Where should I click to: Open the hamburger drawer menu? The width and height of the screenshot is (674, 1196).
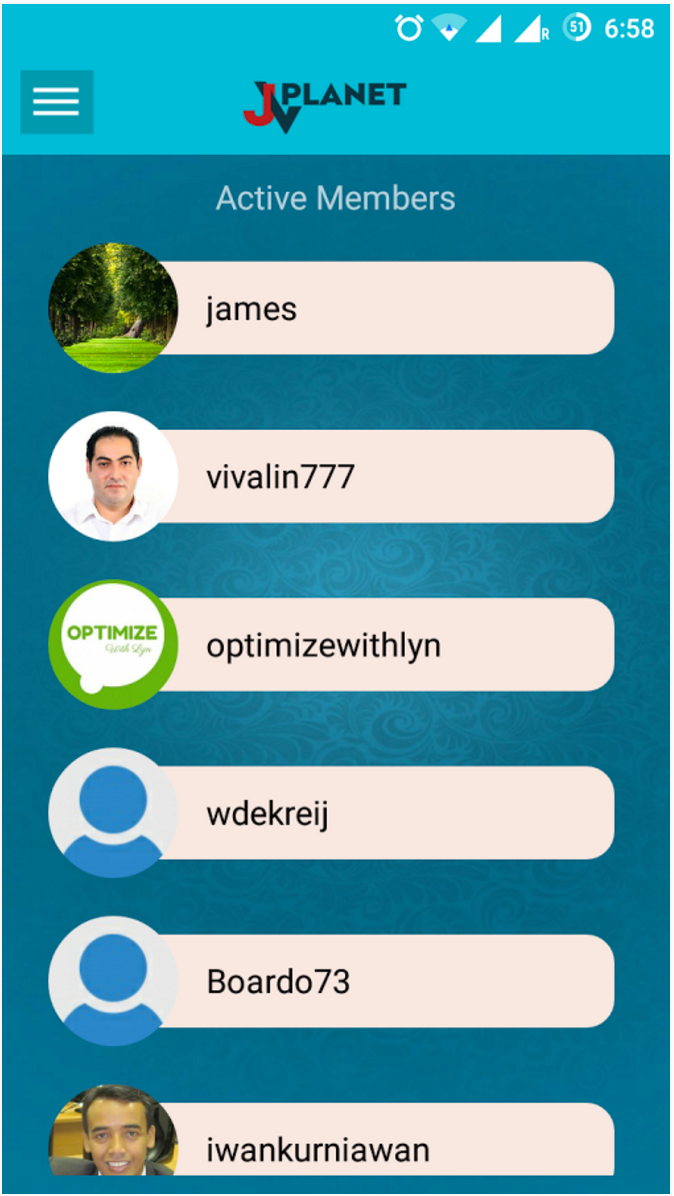[x=57, y=102]
